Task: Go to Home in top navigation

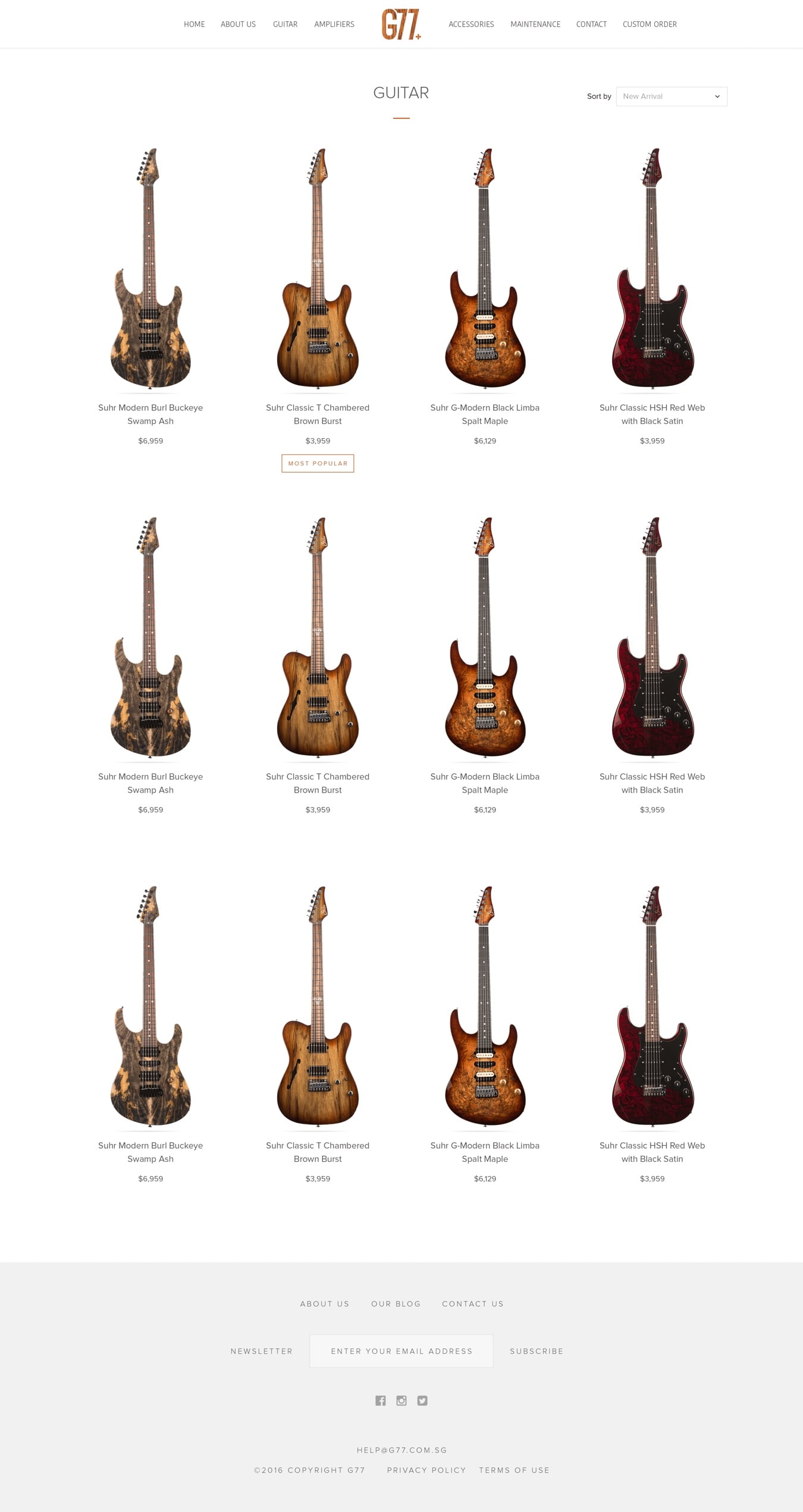Action: [x=194, y=24]
